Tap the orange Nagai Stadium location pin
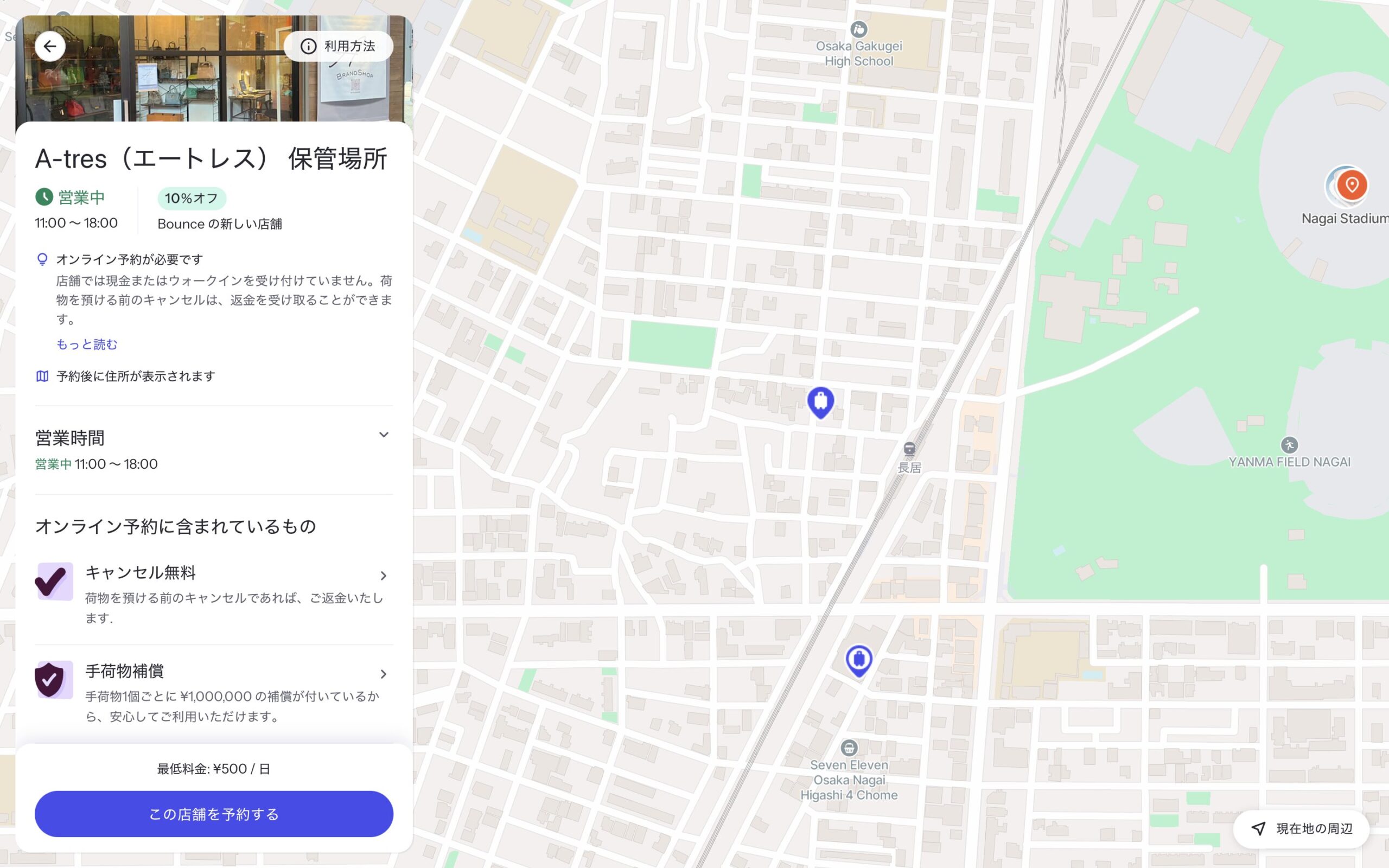1389x868 pixels. coord(1351,186)
